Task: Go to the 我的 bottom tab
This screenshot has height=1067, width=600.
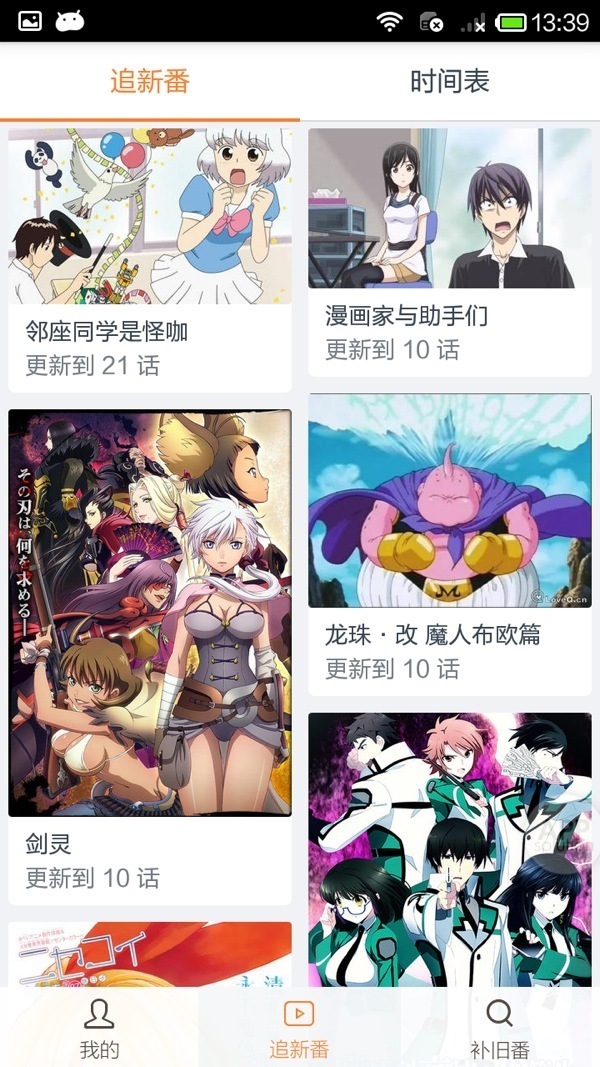Action: [x=99, y=1028]
